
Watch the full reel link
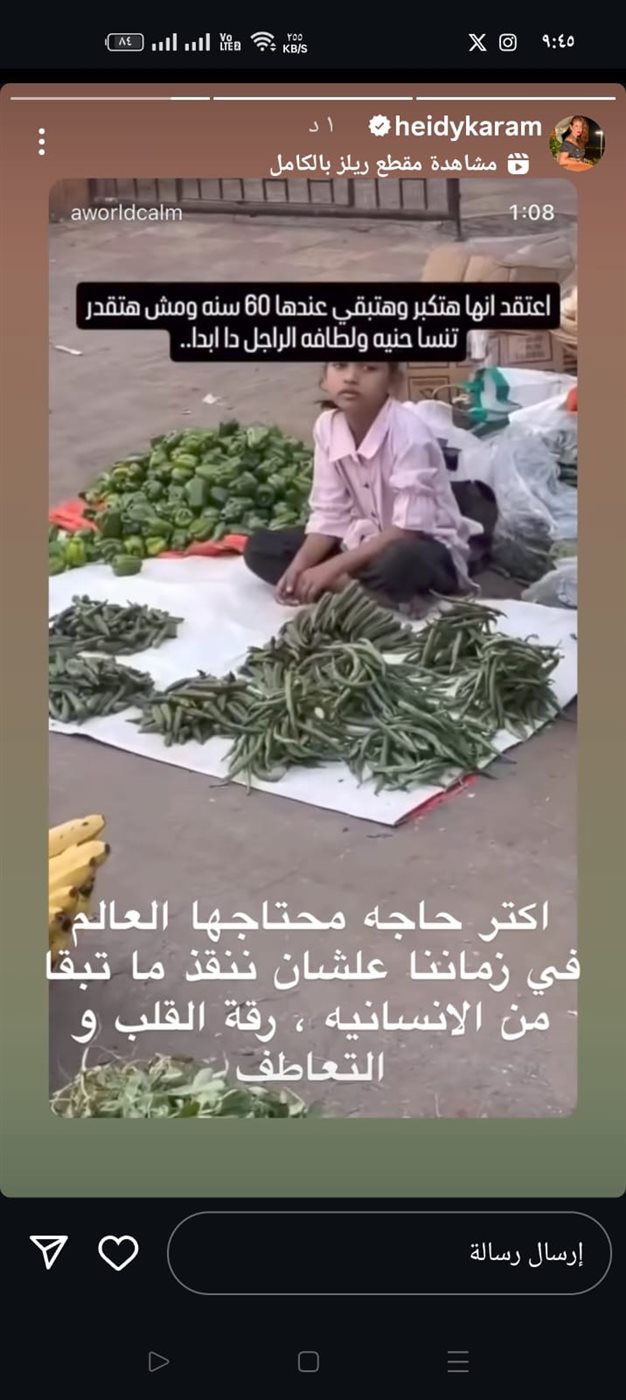[x=398, y=164]
